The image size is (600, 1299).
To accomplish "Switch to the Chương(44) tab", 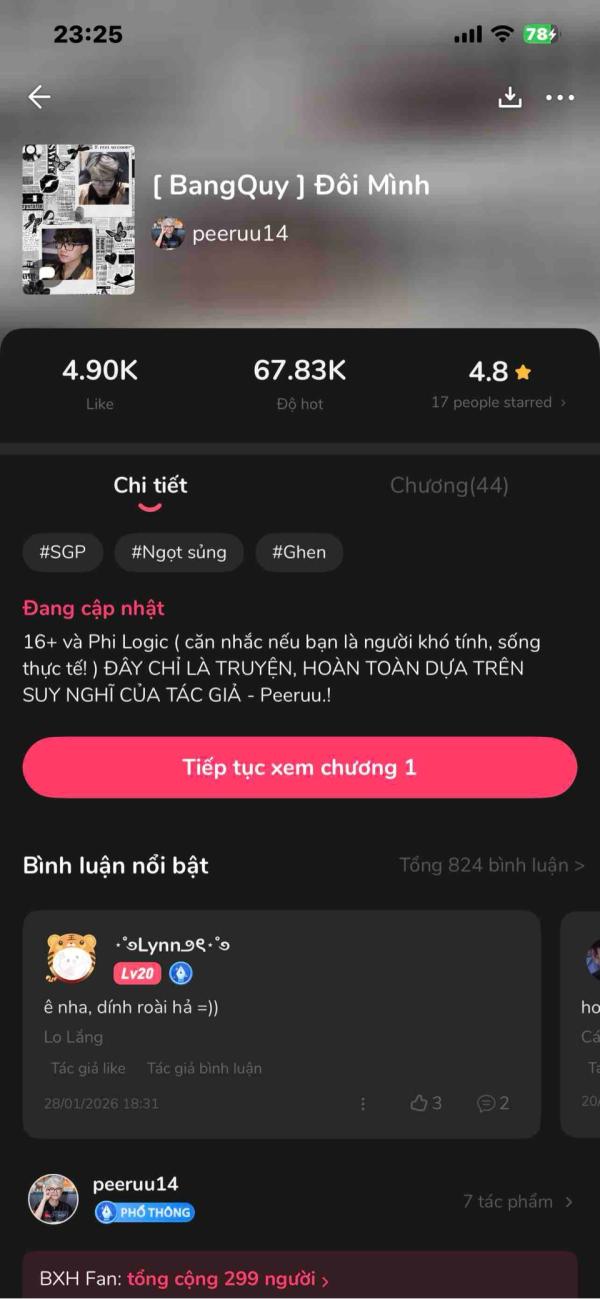I will (449, 486).
